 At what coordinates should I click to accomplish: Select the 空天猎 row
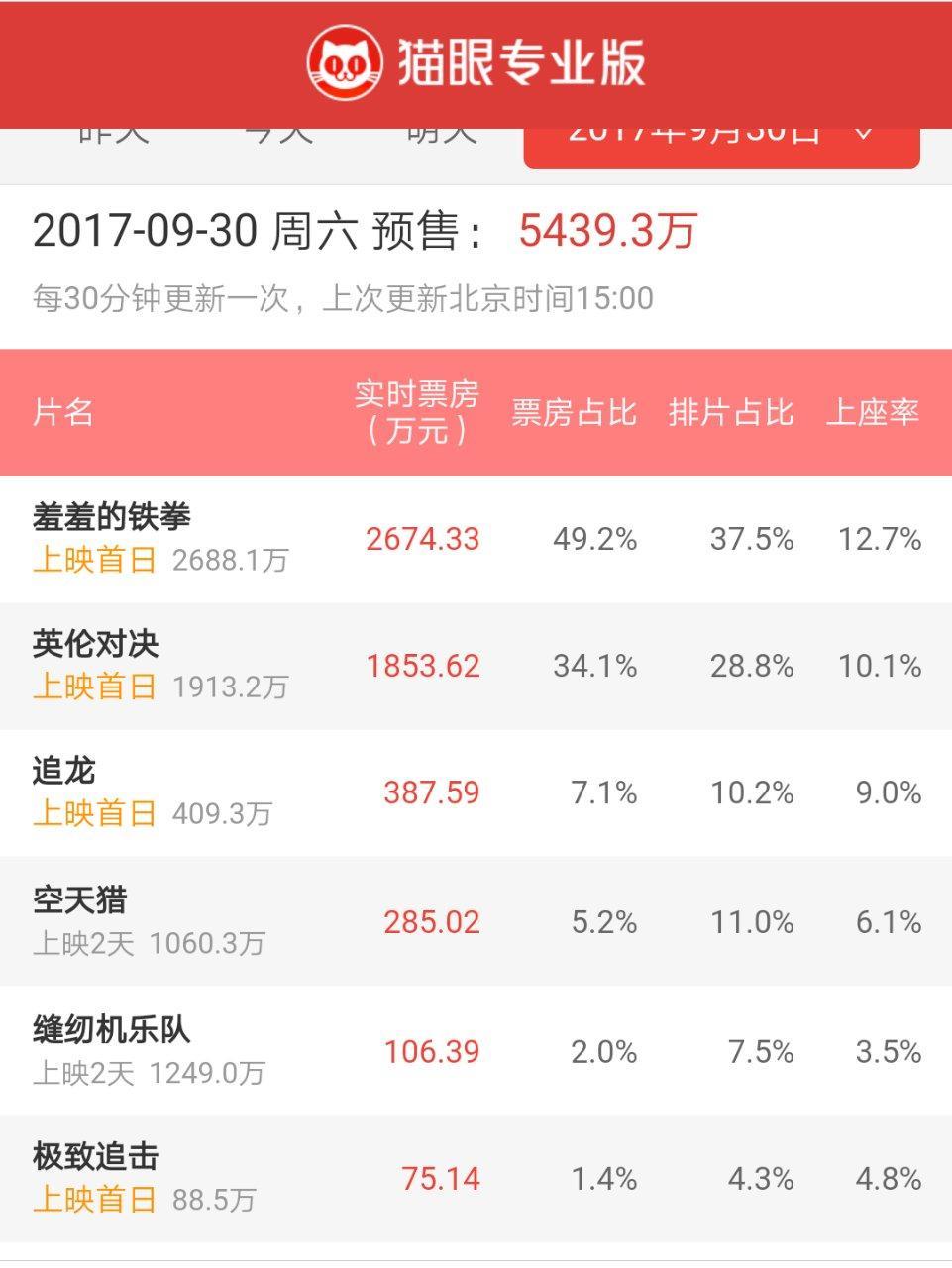[x=476, y=921]
